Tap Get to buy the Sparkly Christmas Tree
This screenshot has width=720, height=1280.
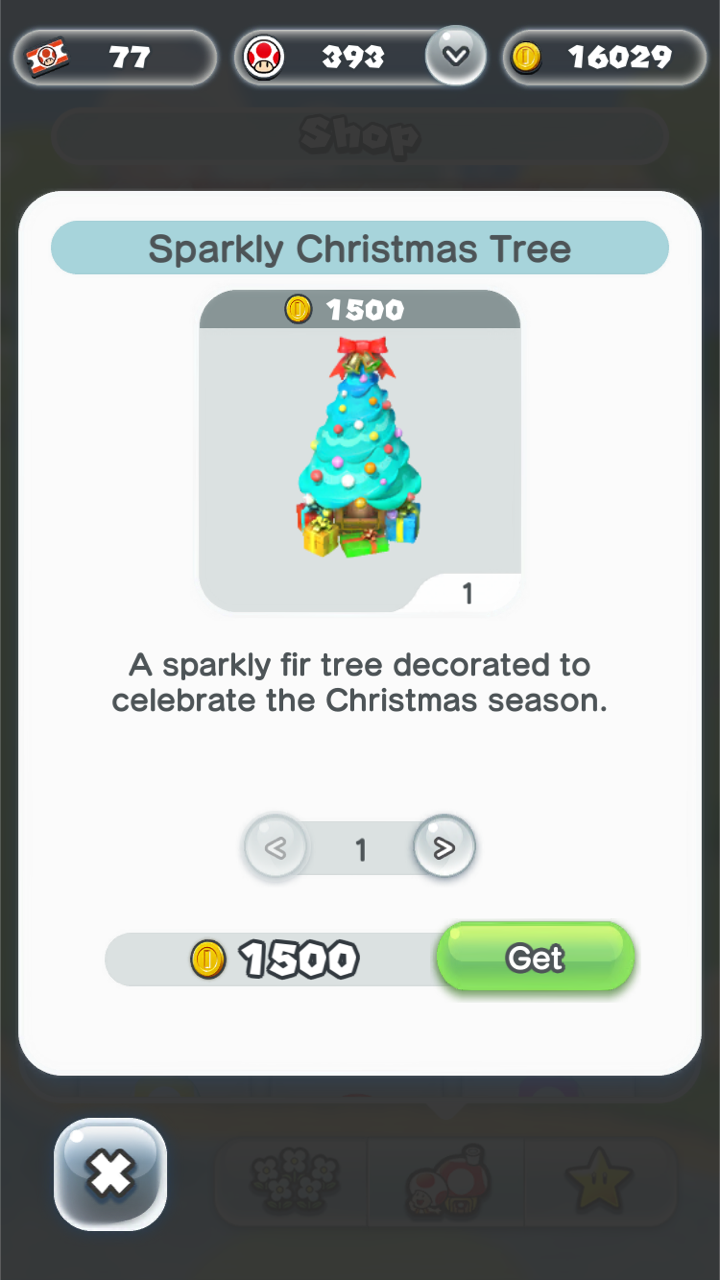pos(535,957)
